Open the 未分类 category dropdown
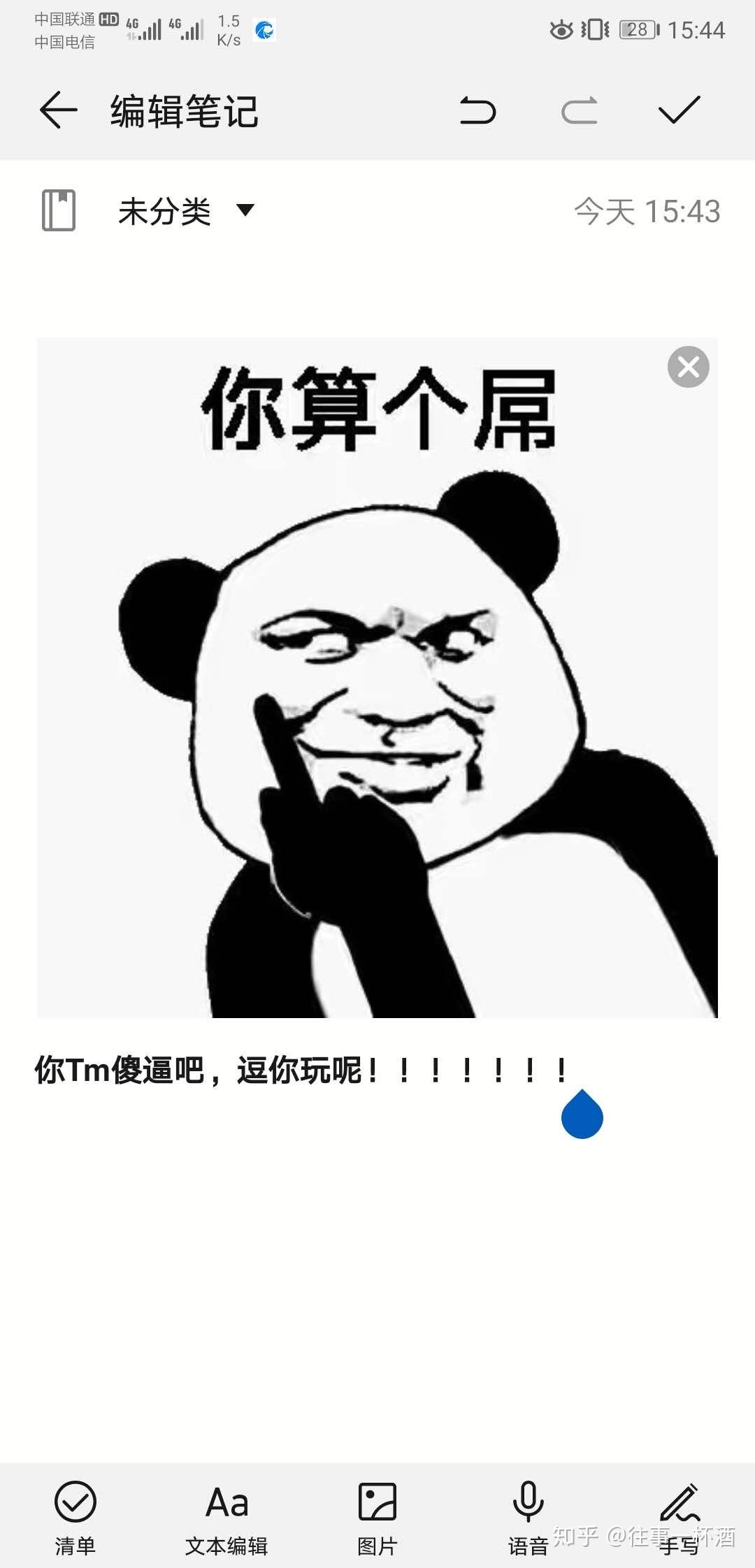755x1568 pixels. pos(185,211)
